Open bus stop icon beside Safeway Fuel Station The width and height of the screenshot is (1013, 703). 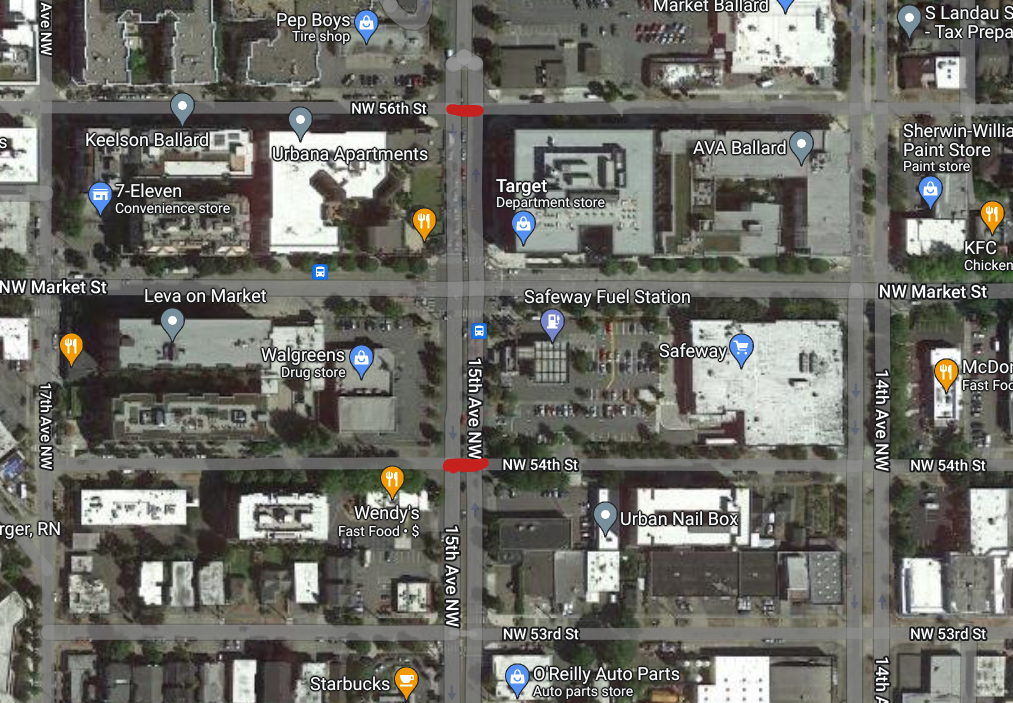pyautogui.click(x=479, y=330)
